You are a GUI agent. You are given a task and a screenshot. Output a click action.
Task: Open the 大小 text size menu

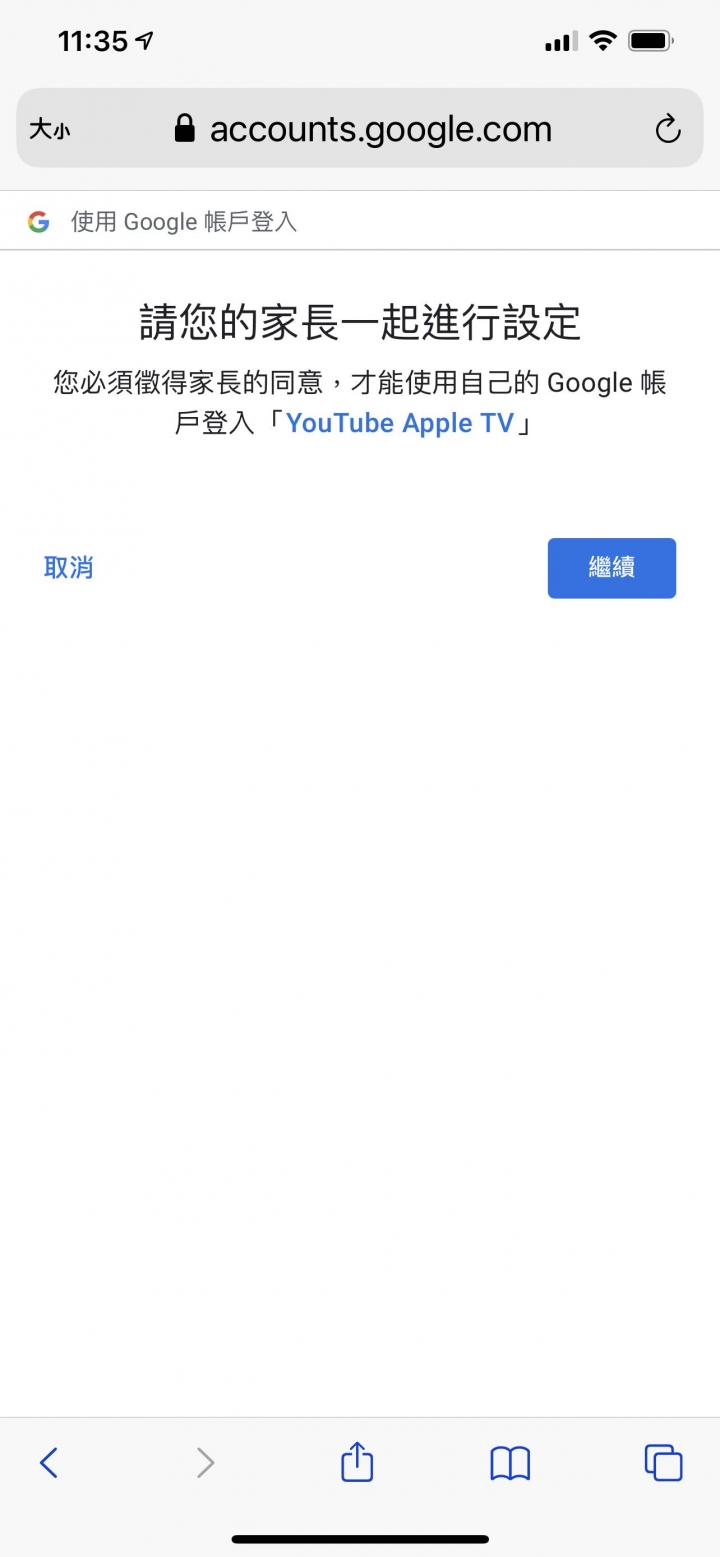coord(50,129)
